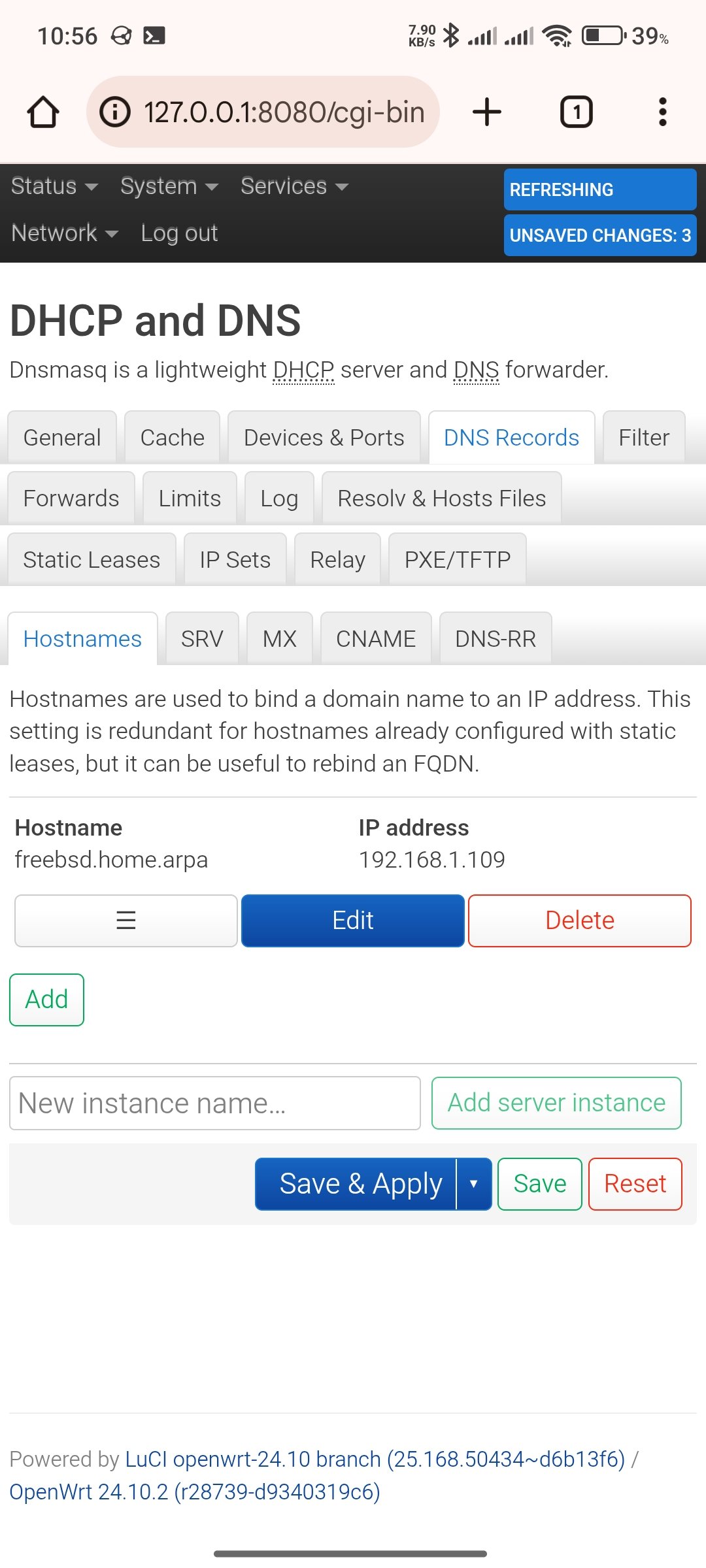
Task: Expand the Save & Apply dropdown arrow
Action: 474,1184
